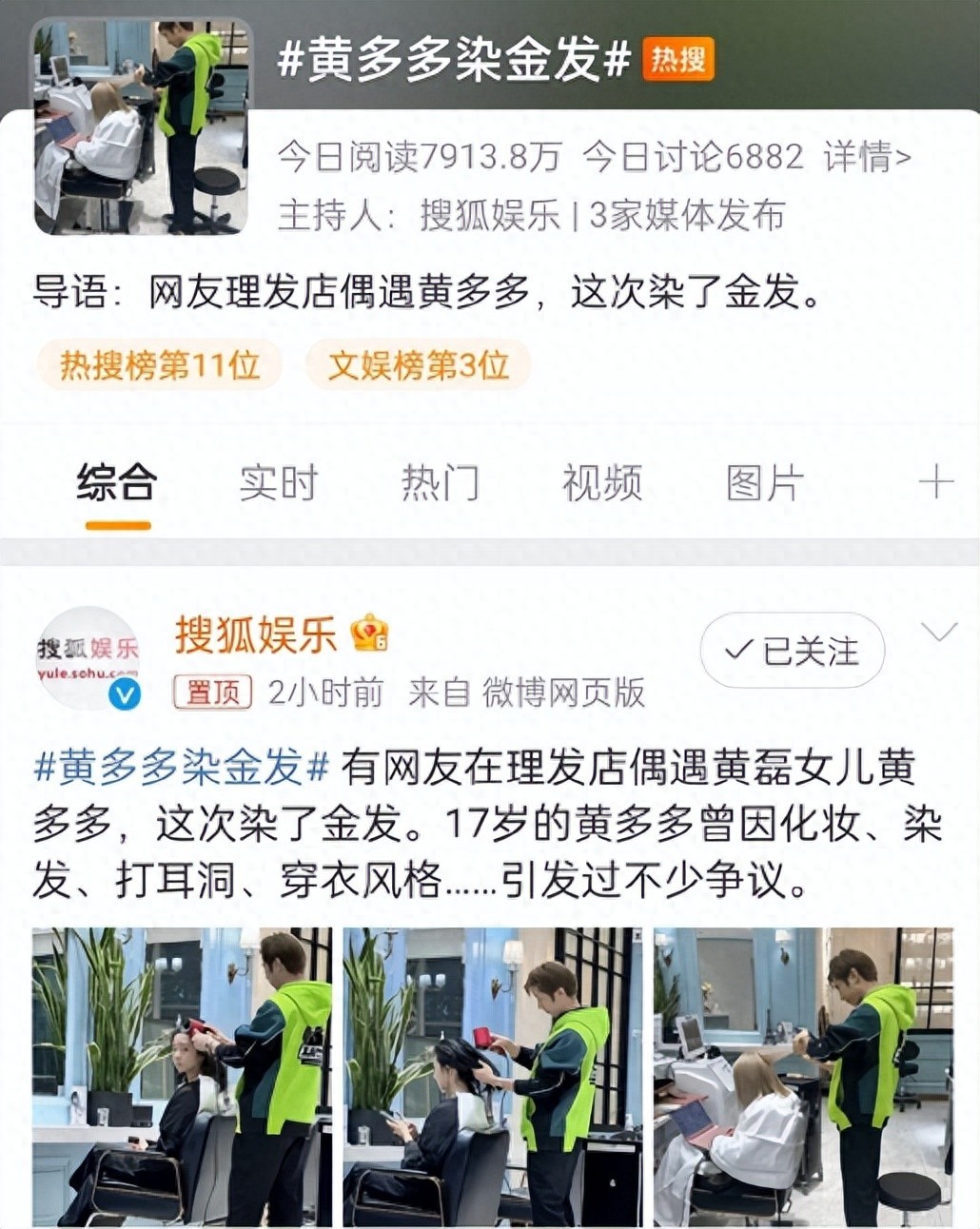This screenshot has height=1229, width=980.
Task: Switch to the 图片 tab
Action: pos(764,483)
